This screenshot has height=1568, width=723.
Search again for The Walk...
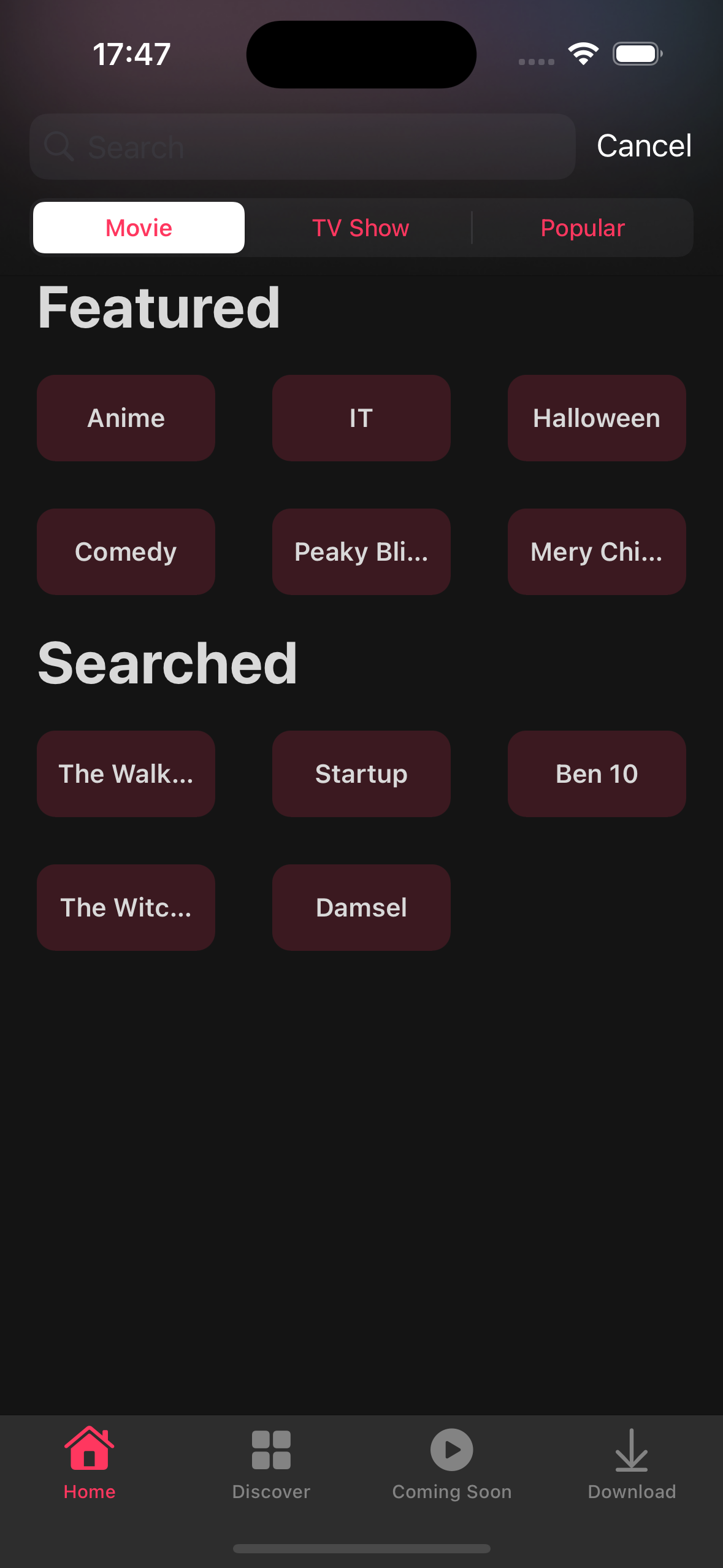(126, 774)
